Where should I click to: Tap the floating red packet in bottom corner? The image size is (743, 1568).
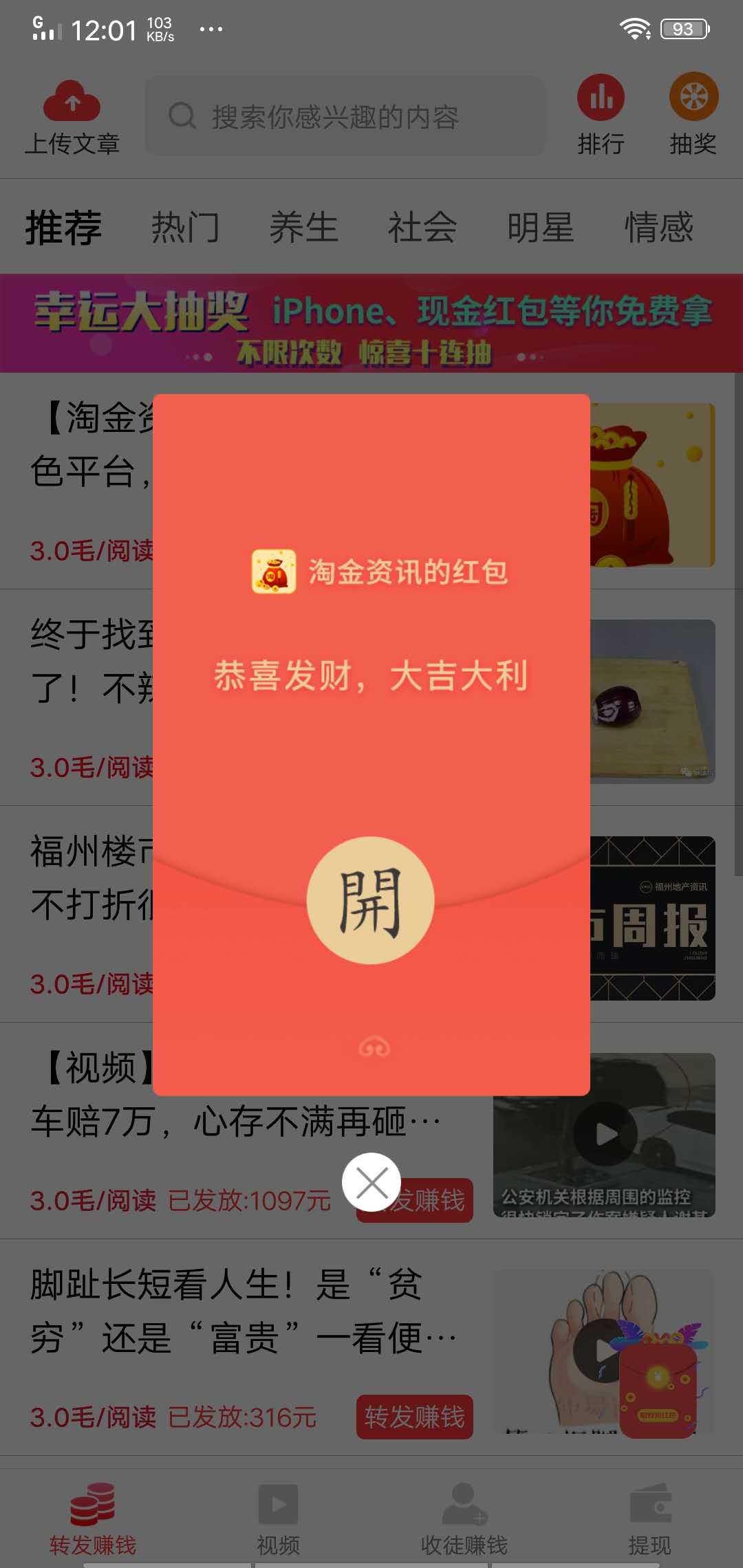click(x=657, y=1386)
